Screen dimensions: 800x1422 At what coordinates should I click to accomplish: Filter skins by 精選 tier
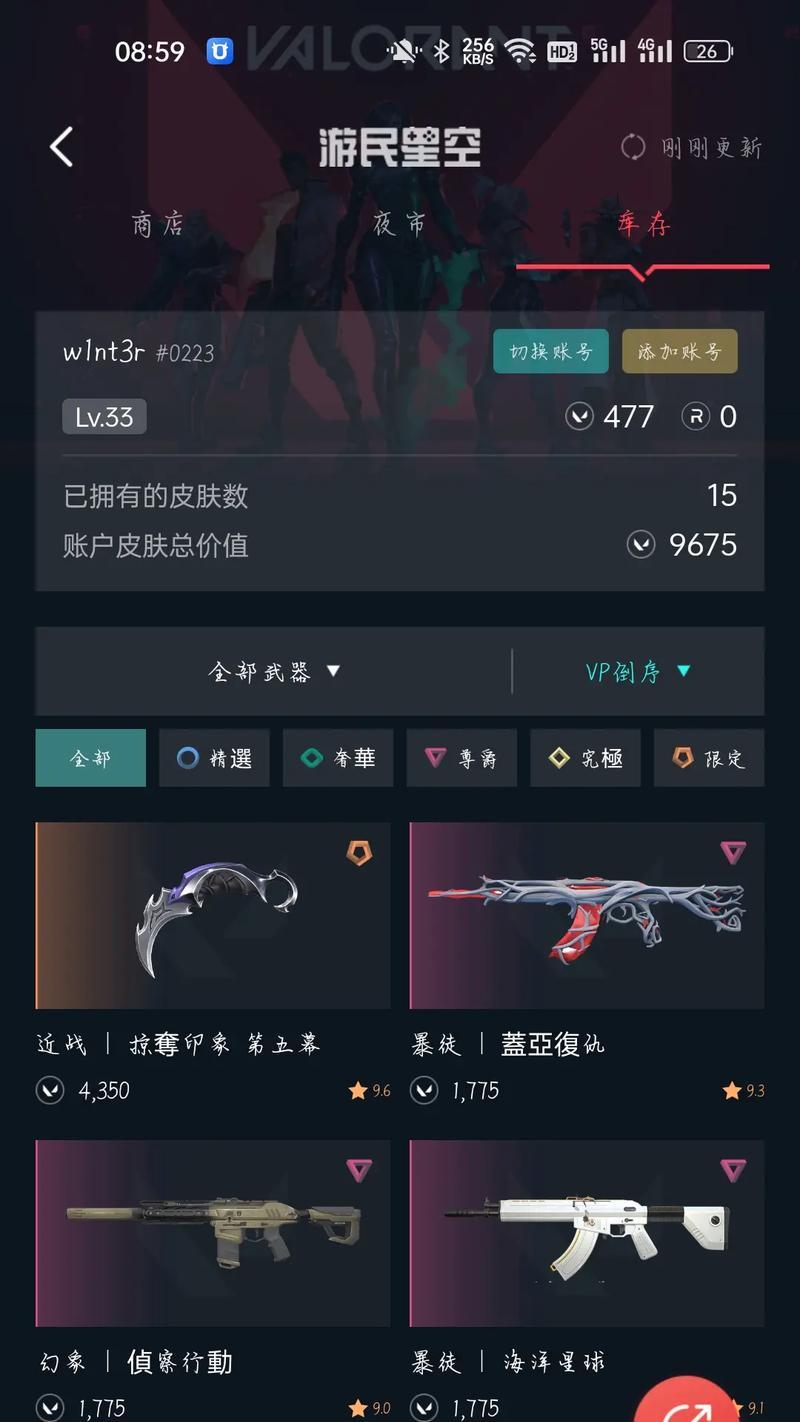(214, 758)
